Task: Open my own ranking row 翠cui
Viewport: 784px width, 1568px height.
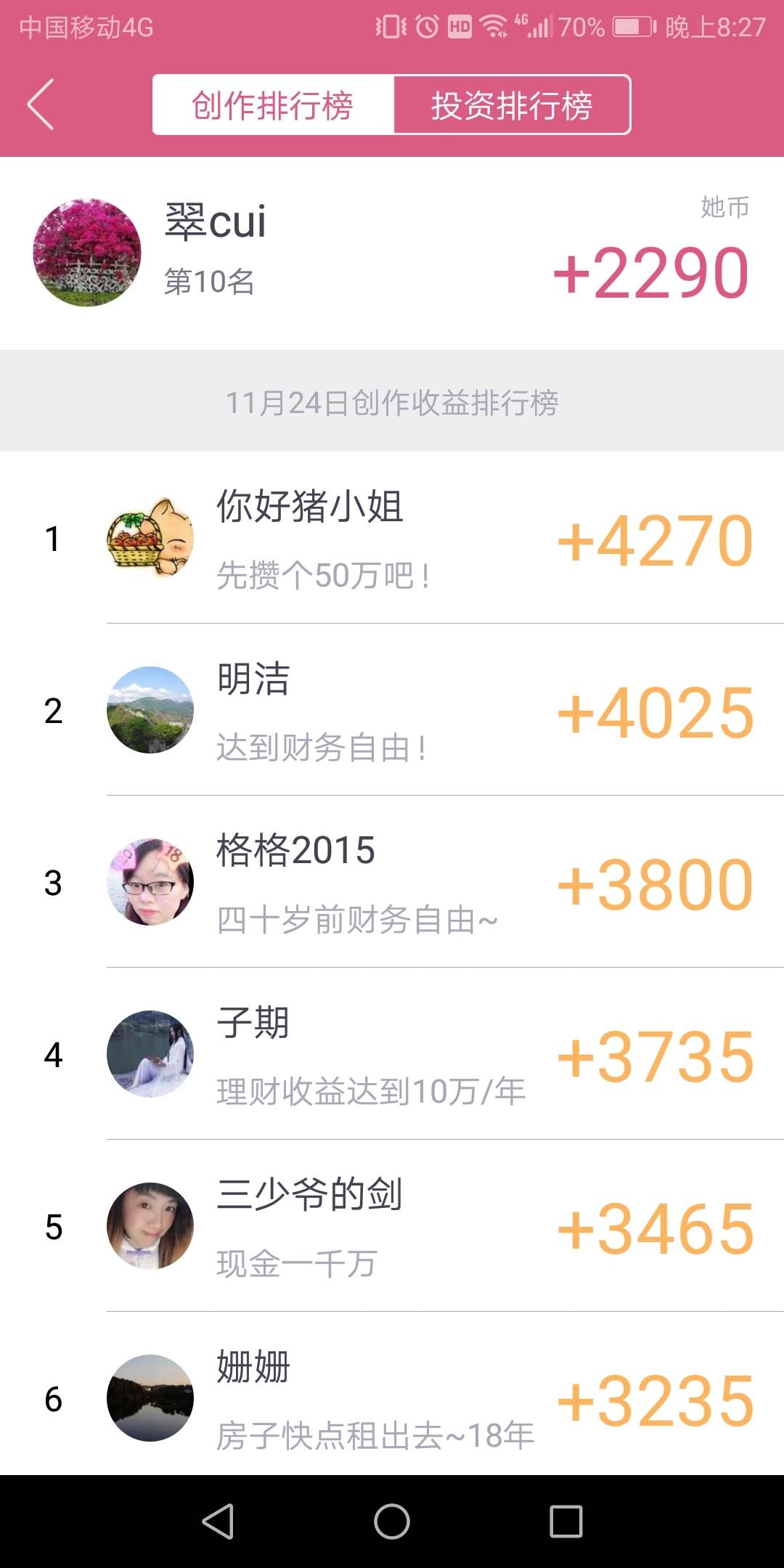Action: pyautogui.click(x=392, y=253)
